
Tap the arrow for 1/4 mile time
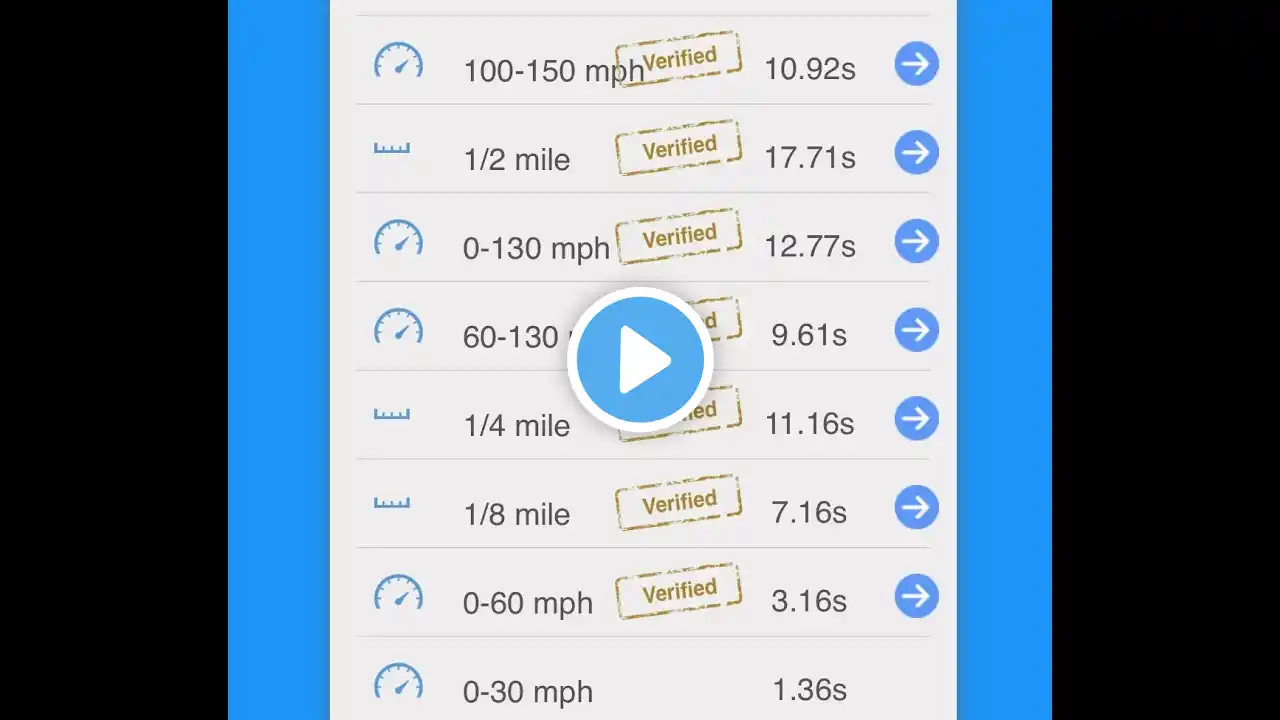916,419
